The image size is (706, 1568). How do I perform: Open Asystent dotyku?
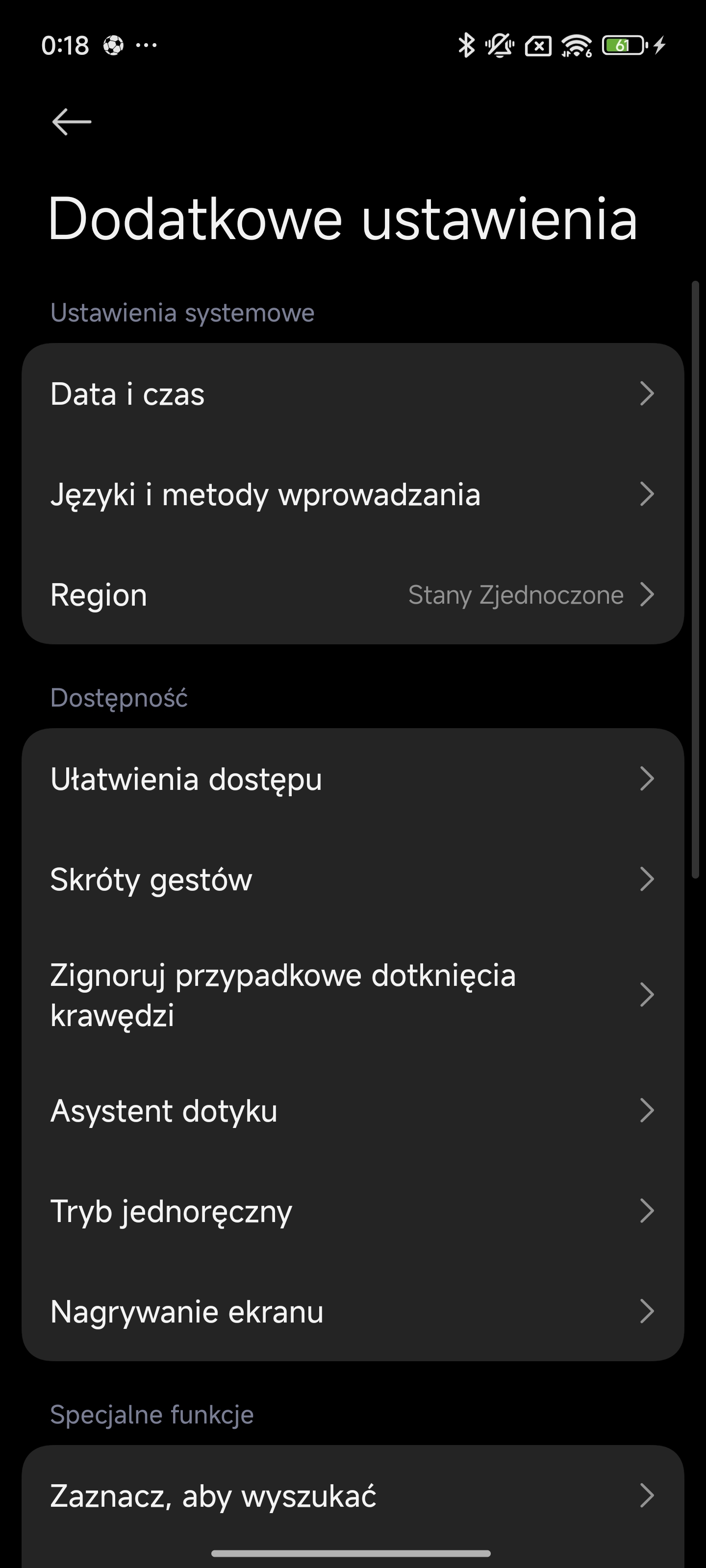coord(353,1111)
